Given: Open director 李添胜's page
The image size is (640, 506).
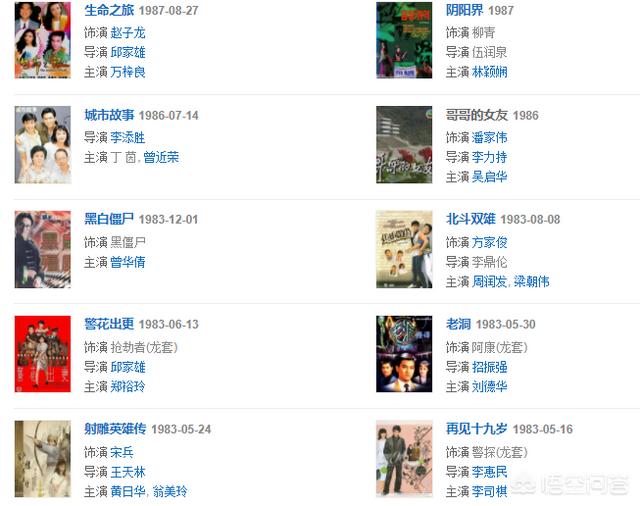Looking at the screenshot, I should coord(127,137).
